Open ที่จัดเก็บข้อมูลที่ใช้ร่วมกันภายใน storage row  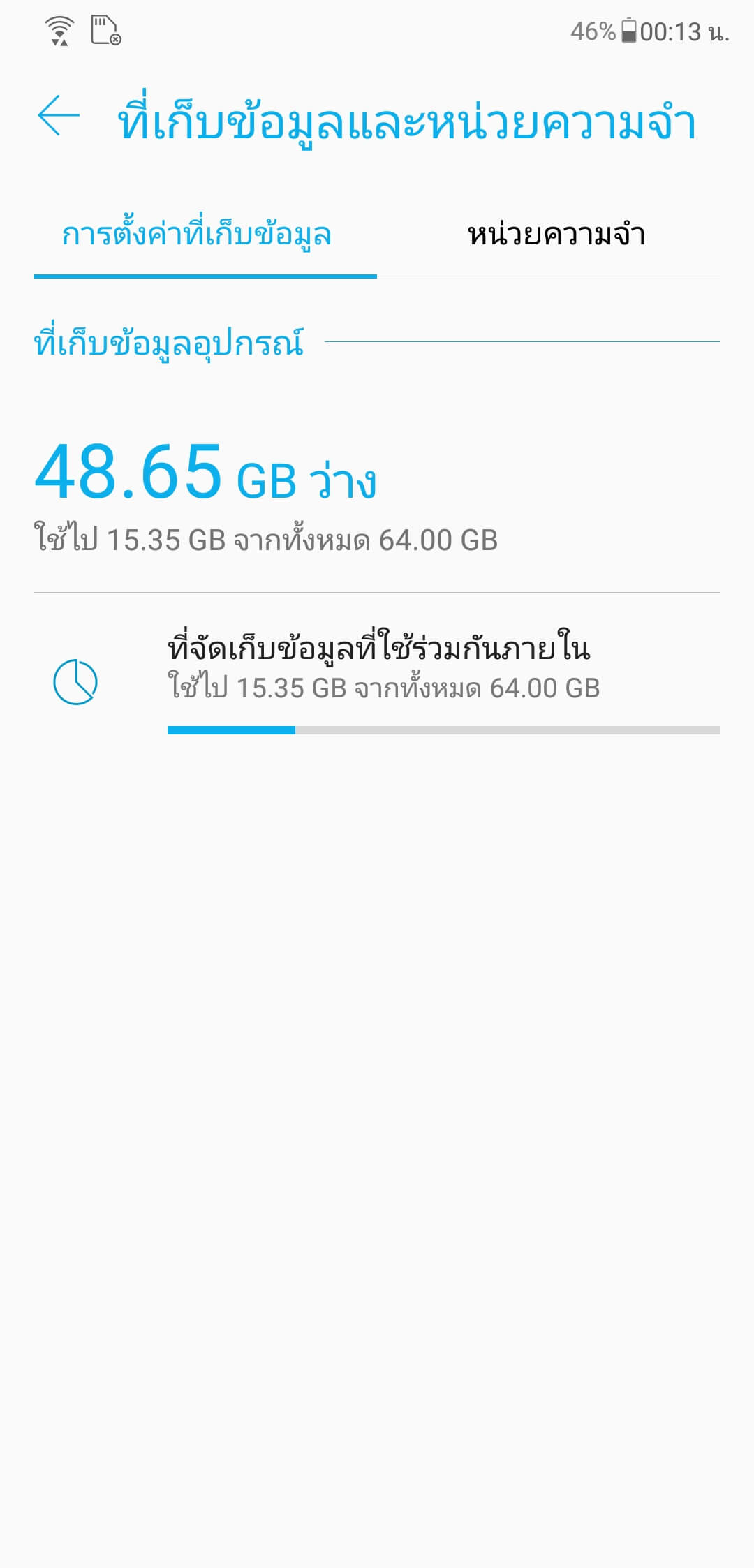pos(377,681)
